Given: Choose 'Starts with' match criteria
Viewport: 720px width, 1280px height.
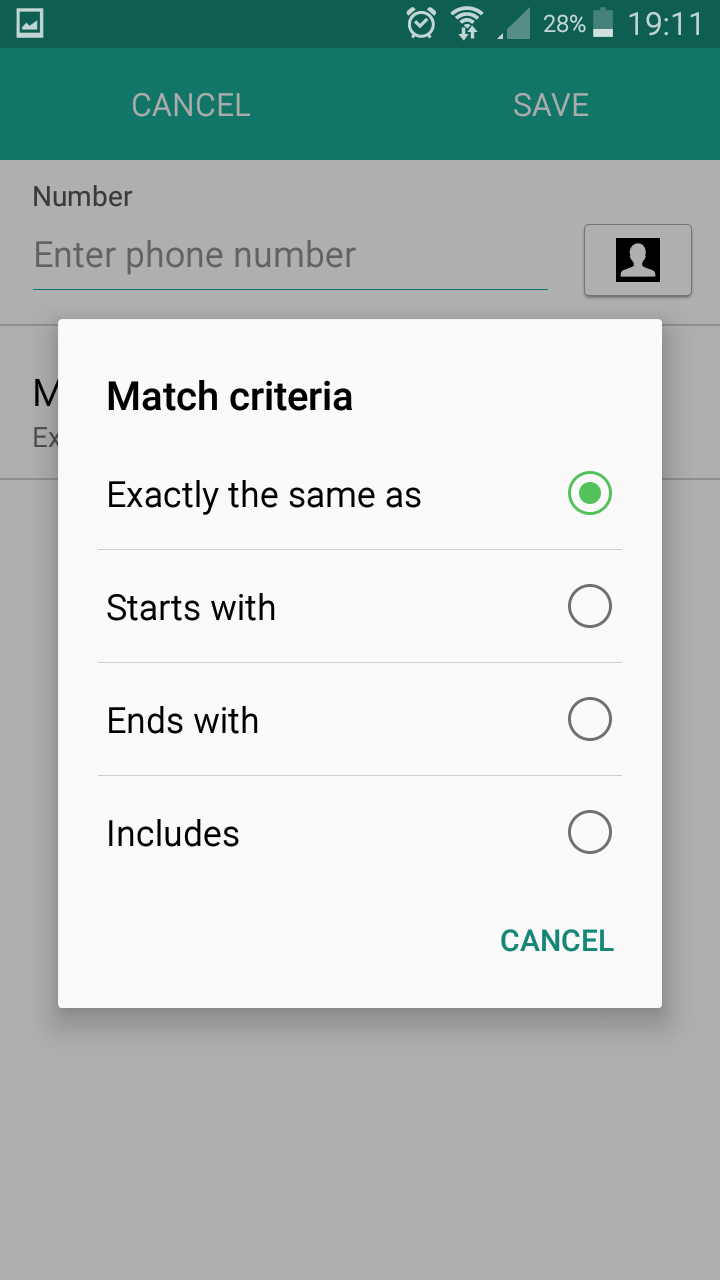Looking at the screenshot, I should click(360, 607).
